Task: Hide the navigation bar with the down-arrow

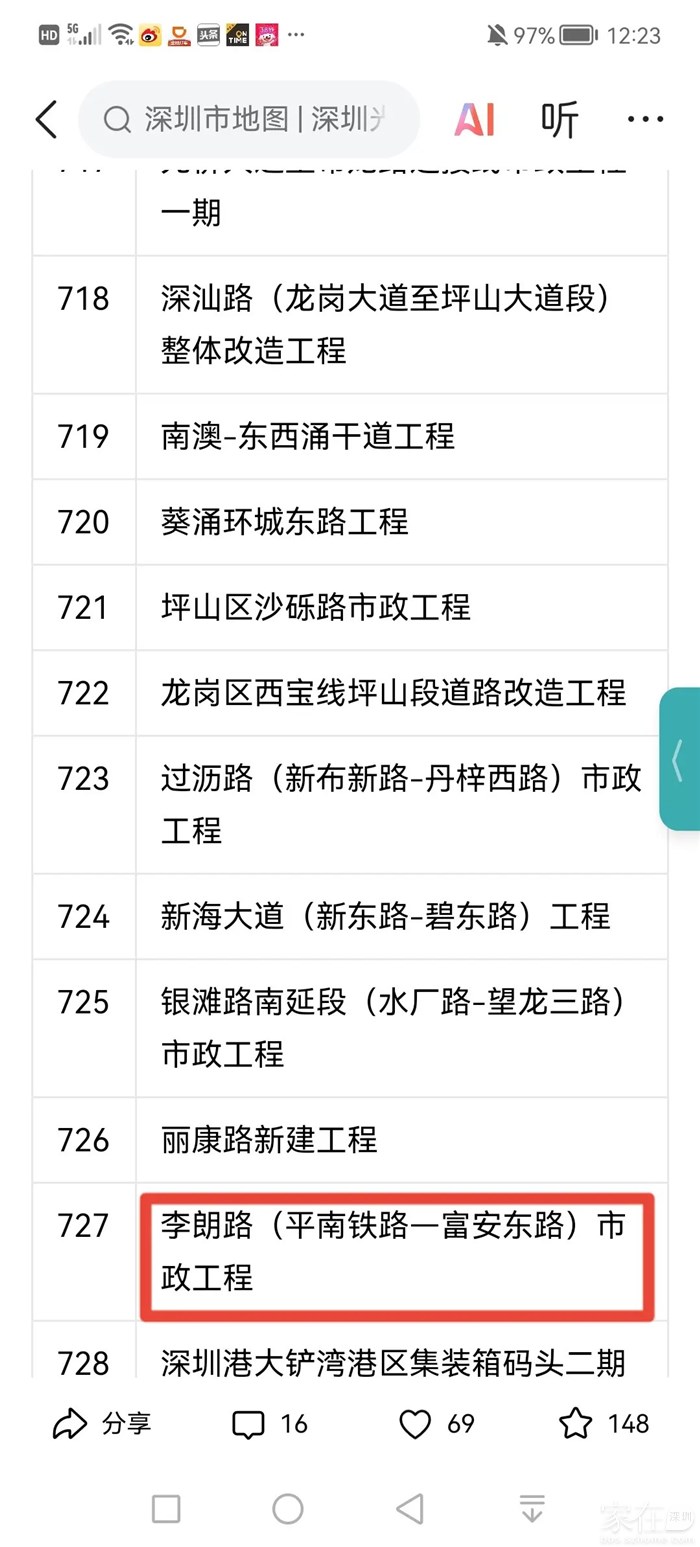Action: [x=532, y=1508]
